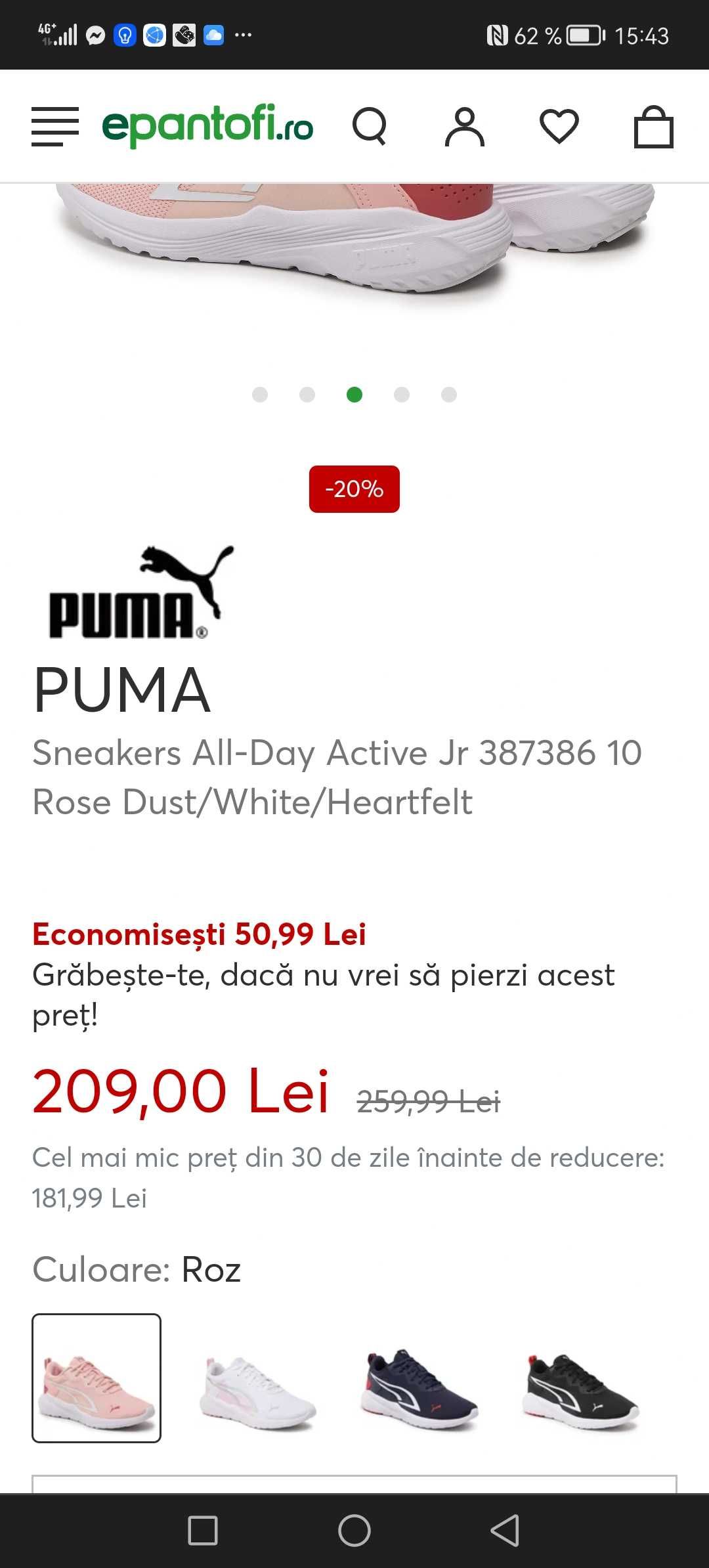The width and height of the screenshot is (709, 1568).
Task: Jump to the first image dot
Action: tap(260, 395)
